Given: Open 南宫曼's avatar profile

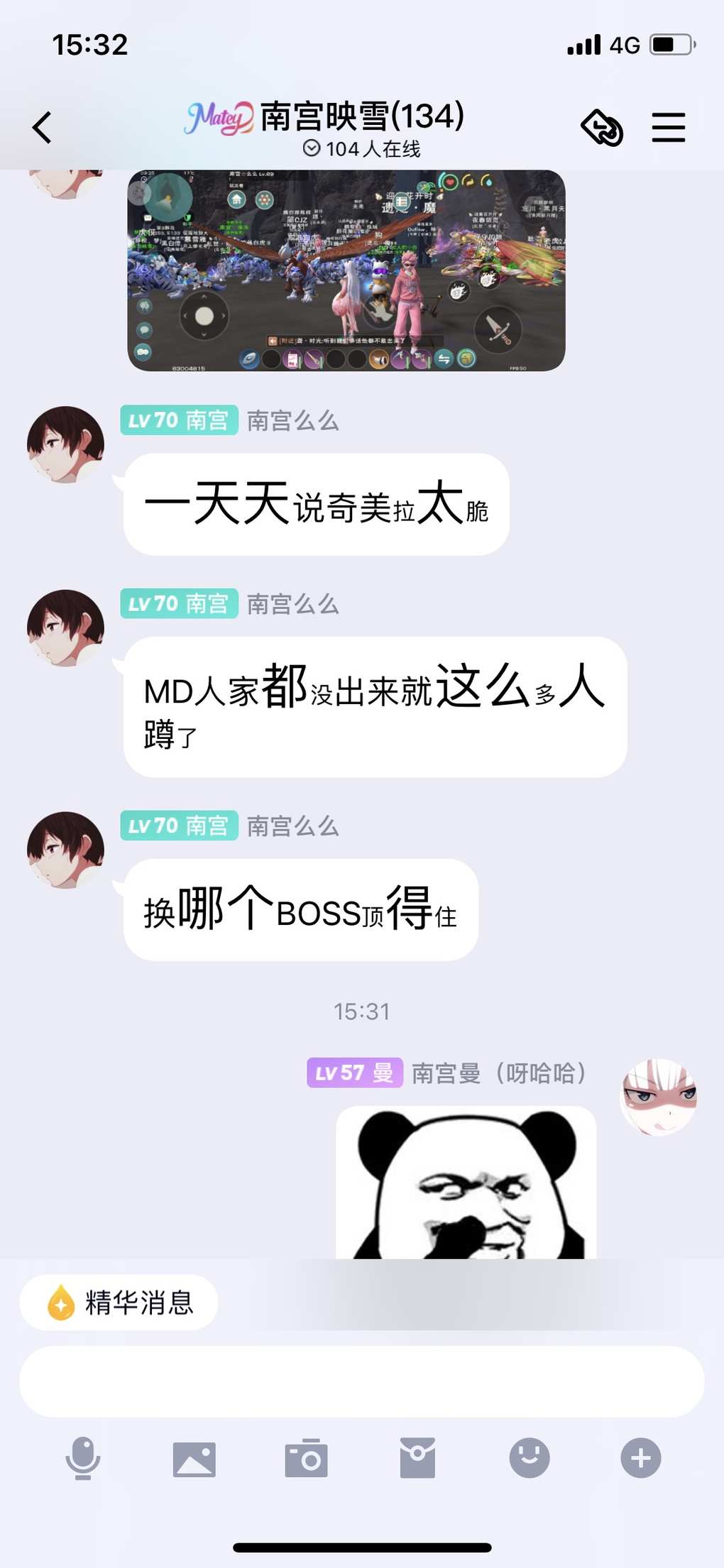Looking at the screenshot, I should [x=659, y=1097].
